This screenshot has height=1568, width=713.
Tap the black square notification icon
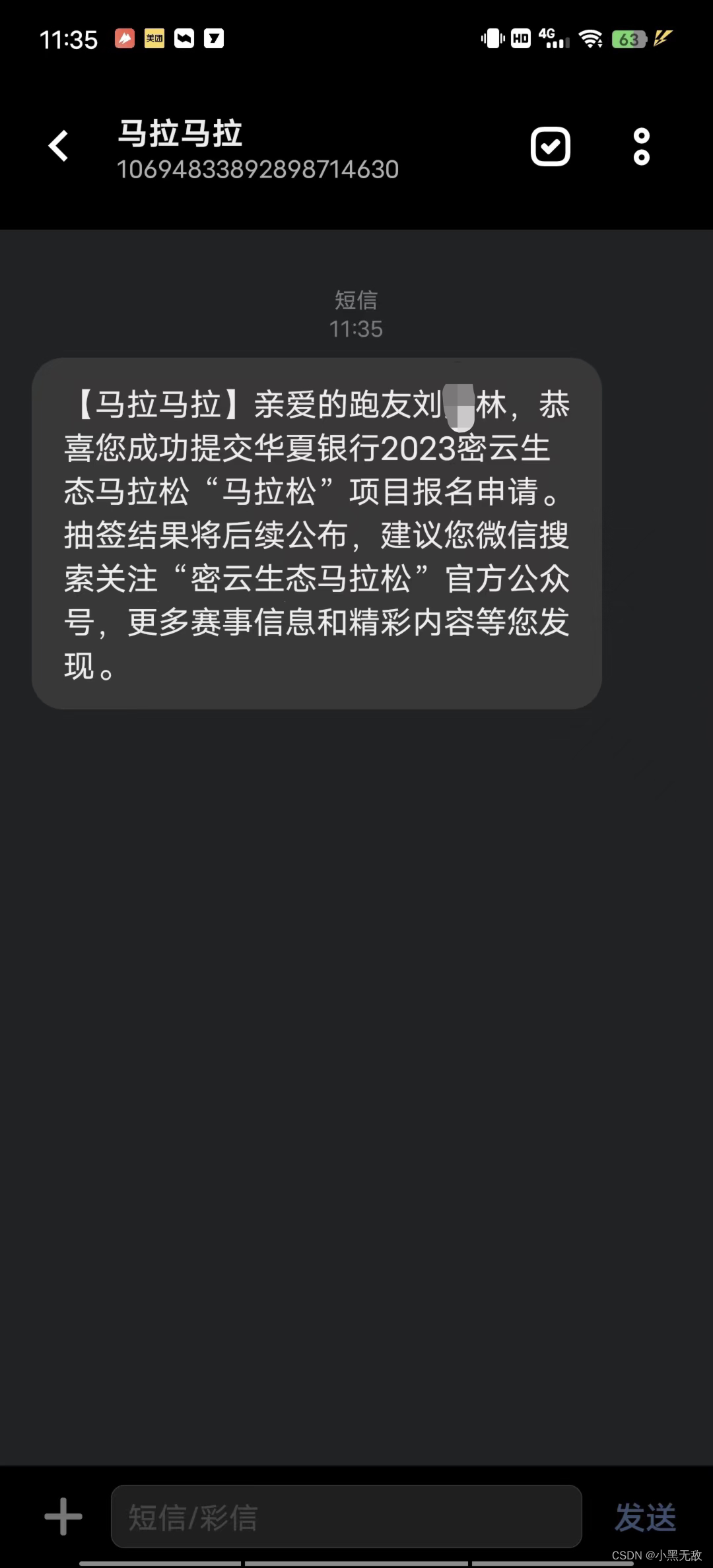pos(184,38)
